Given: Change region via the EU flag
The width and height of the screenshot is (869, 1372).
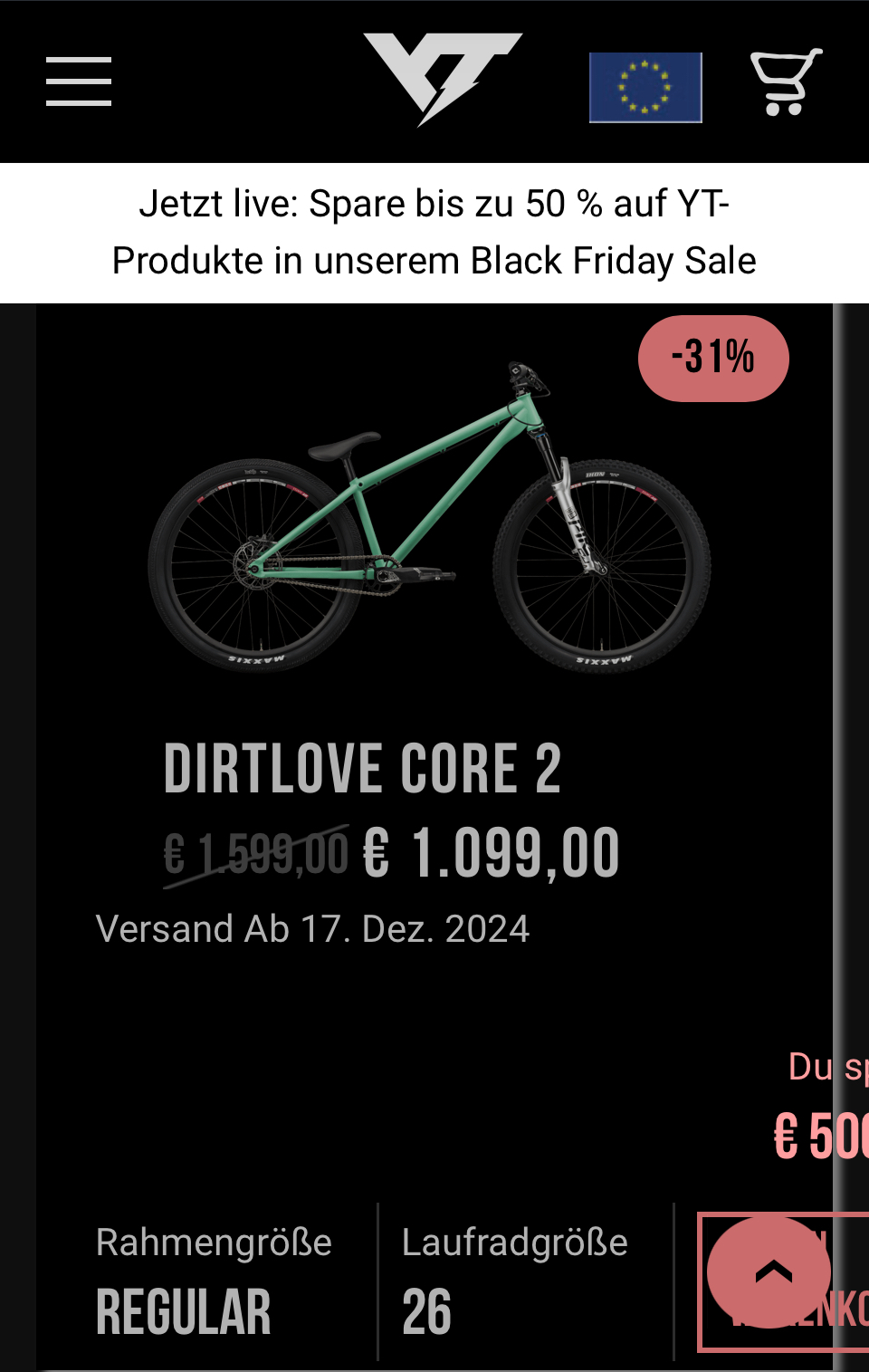Looking at the screenshot, I should pos(645,87).
